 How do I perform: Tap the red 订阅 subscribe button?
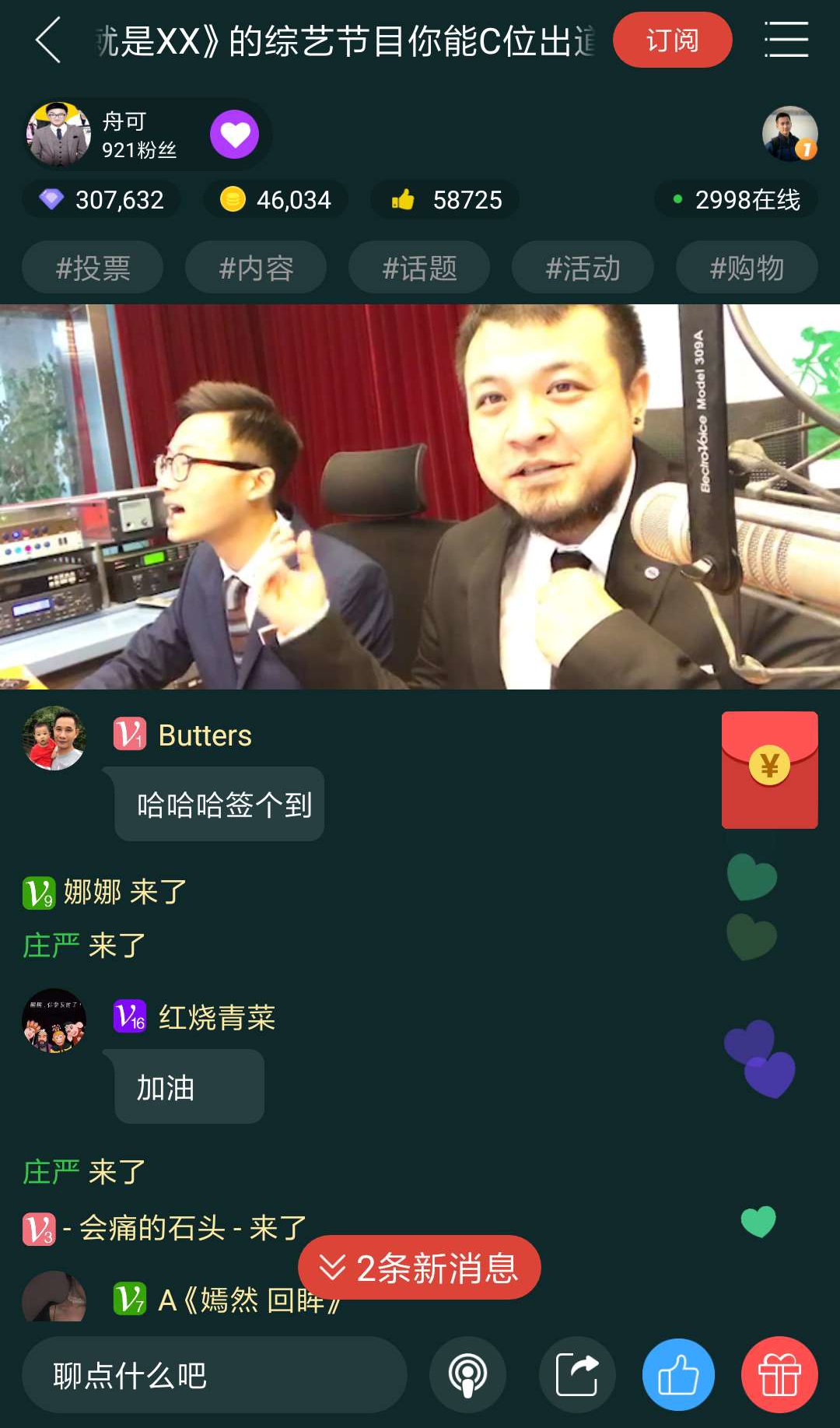pos(672,40)
